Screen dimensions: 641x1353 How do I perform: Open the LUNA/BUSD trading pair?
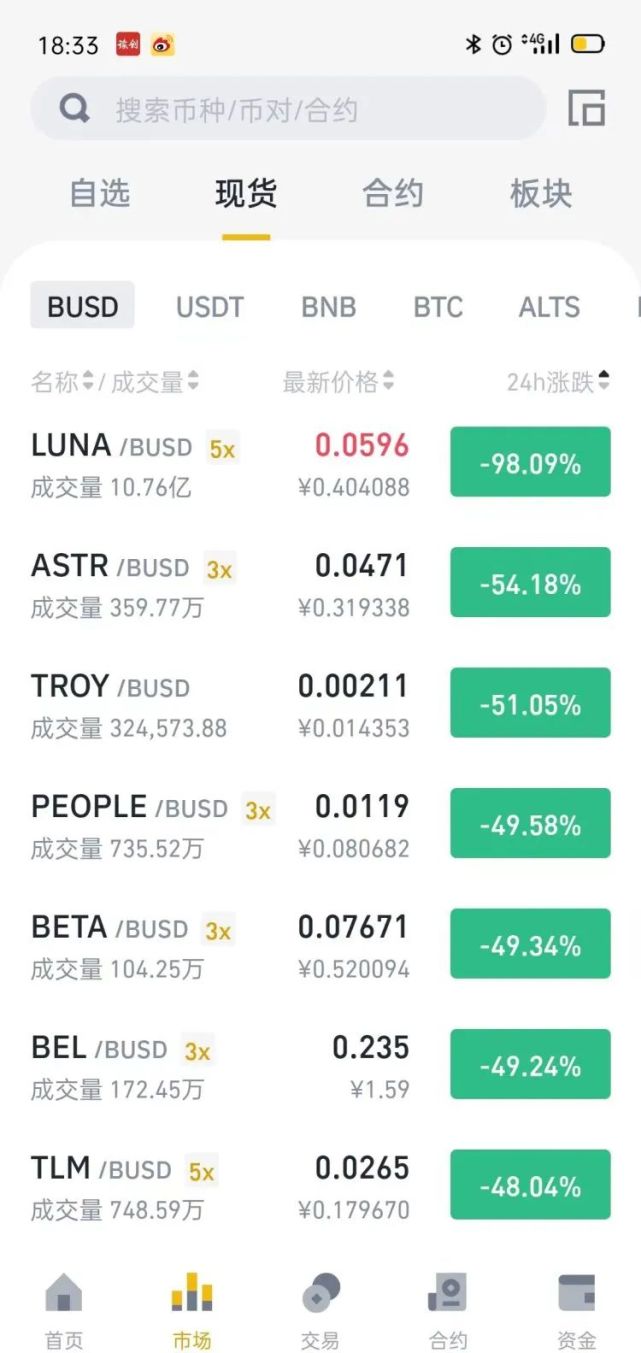click(x=220, y=463)
